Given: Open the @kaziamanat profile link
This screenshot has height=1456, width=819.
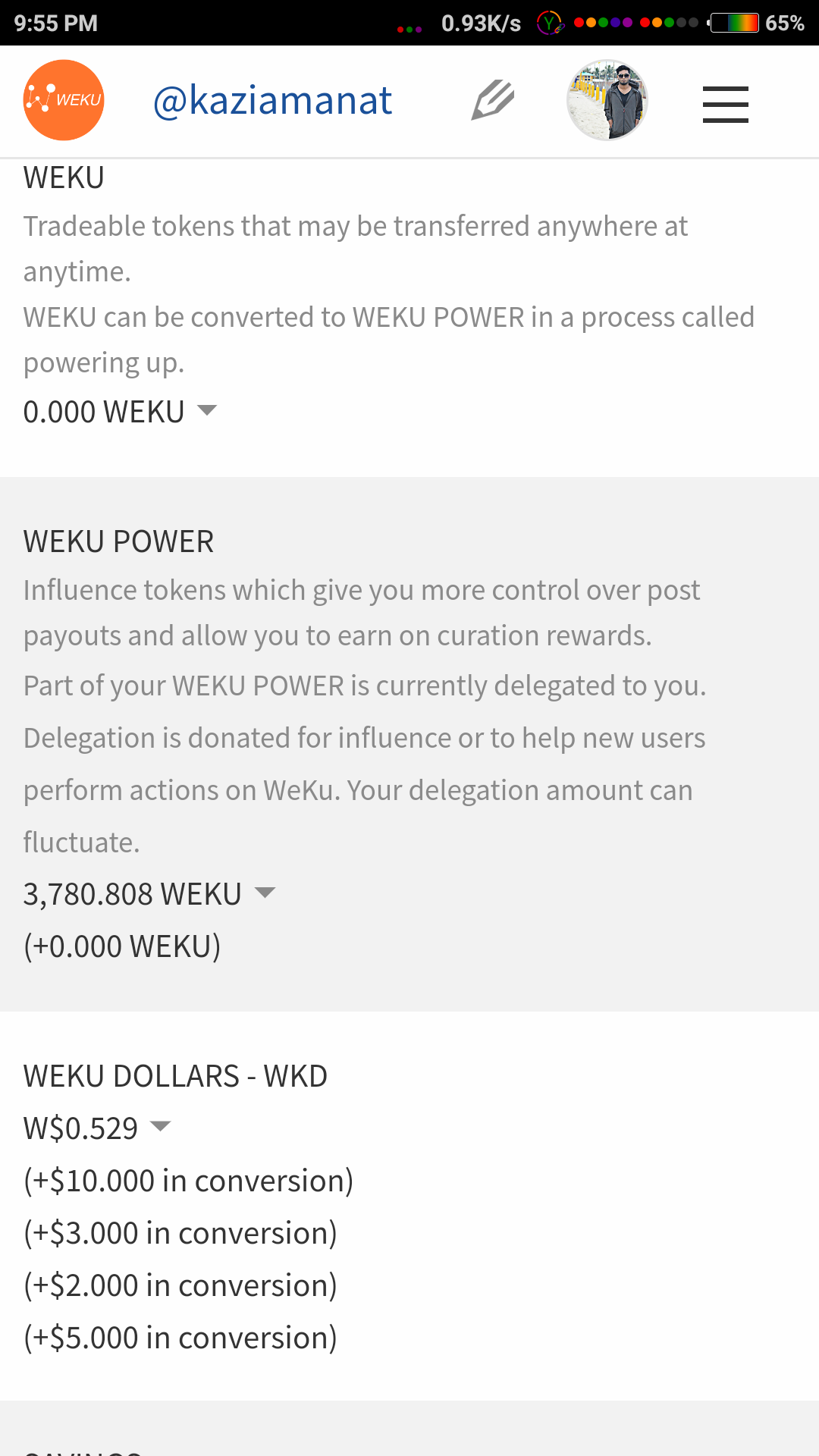Looking at the screenshot, I should click(x=272, y=101).
